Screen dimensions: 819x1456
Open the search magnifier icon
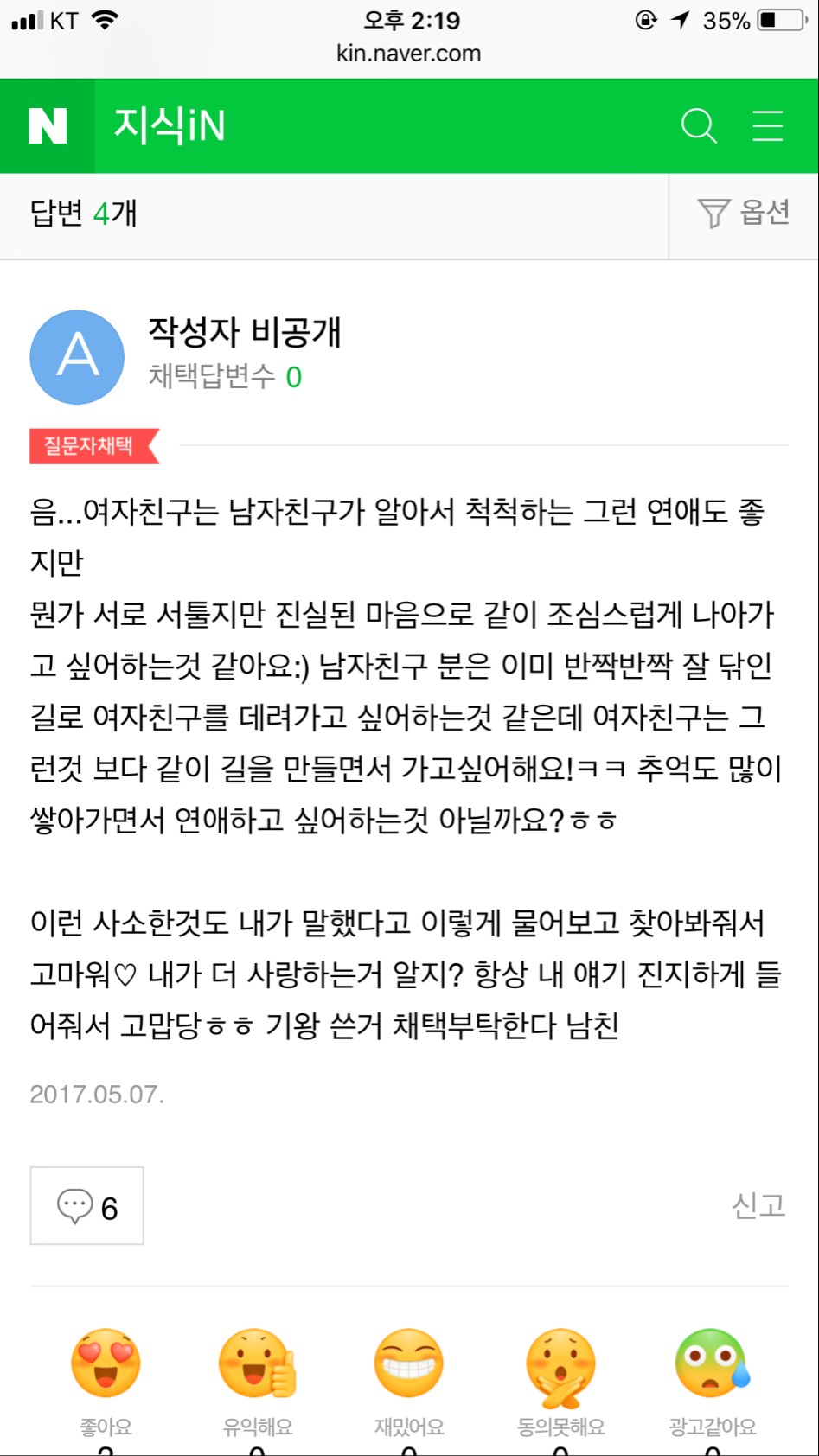click(699, 126)
